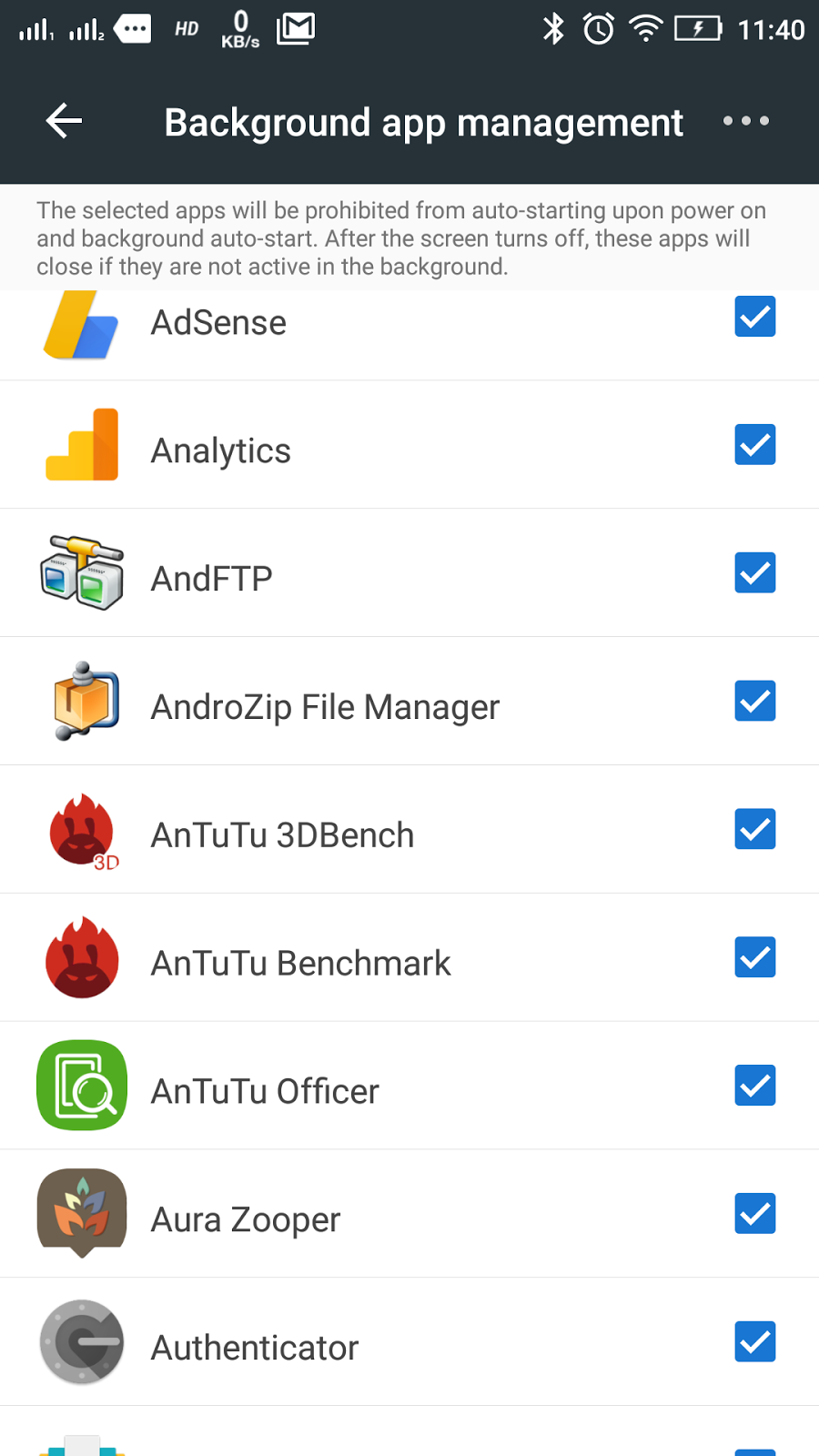Disable restriction for AnTuTu Benchmark
Image resolution: width=819 pixels, height=1456 pixels.
point(755,958)
